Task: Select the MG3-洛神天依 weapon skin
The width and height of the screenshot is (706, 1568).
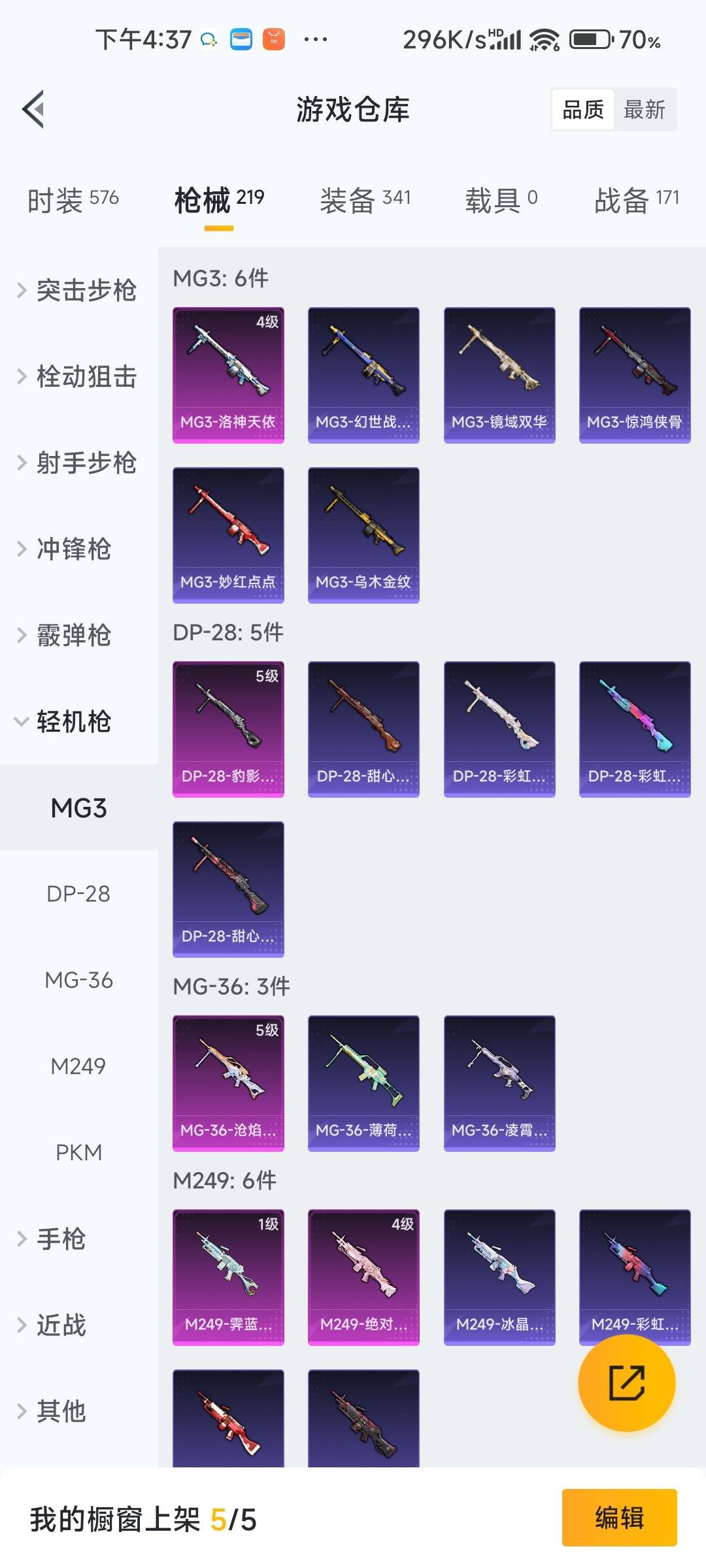Action: click(x=227, y=372)
